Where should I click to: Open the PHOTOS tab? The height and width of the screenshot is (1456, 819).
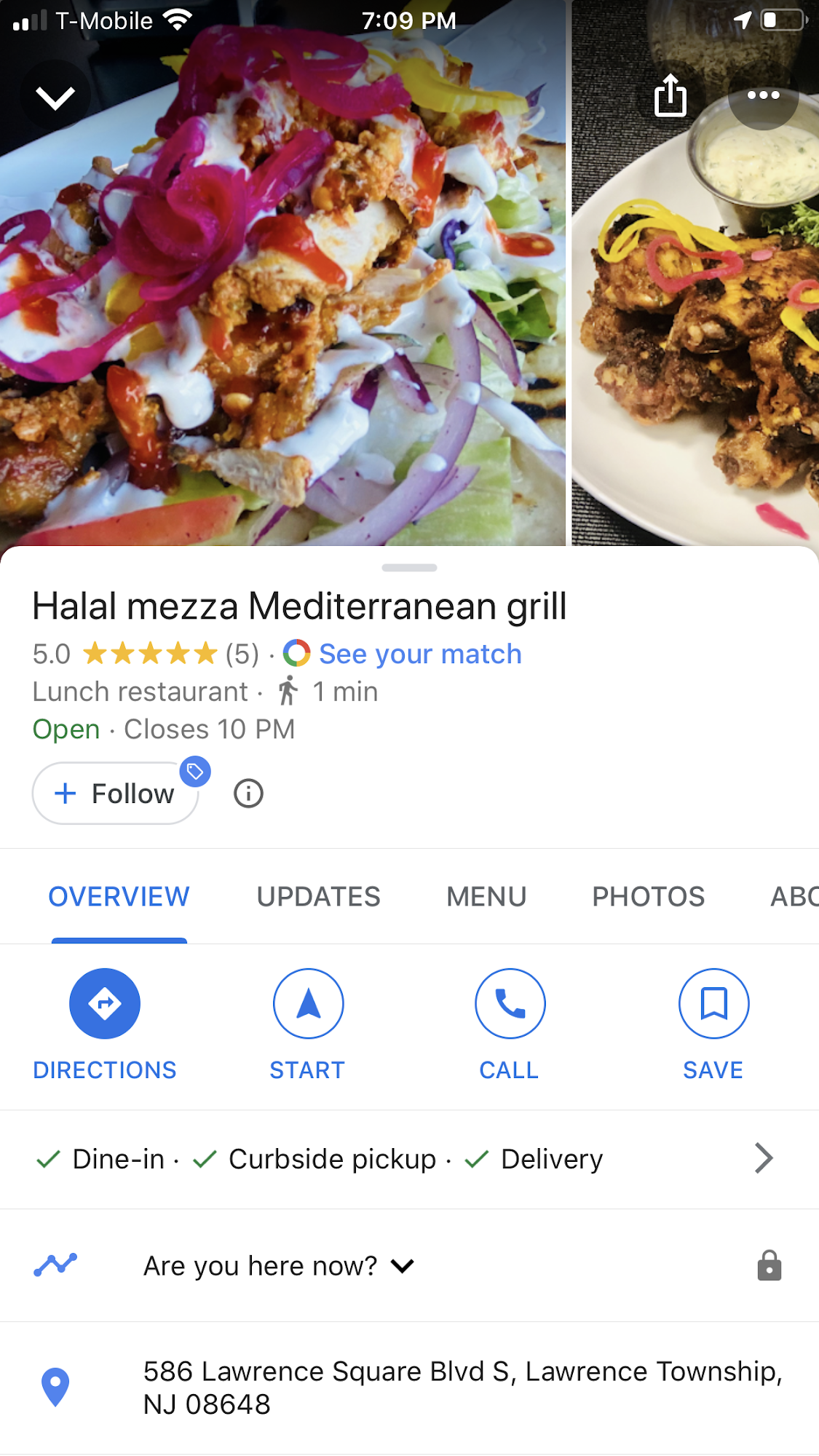[649, 896]
